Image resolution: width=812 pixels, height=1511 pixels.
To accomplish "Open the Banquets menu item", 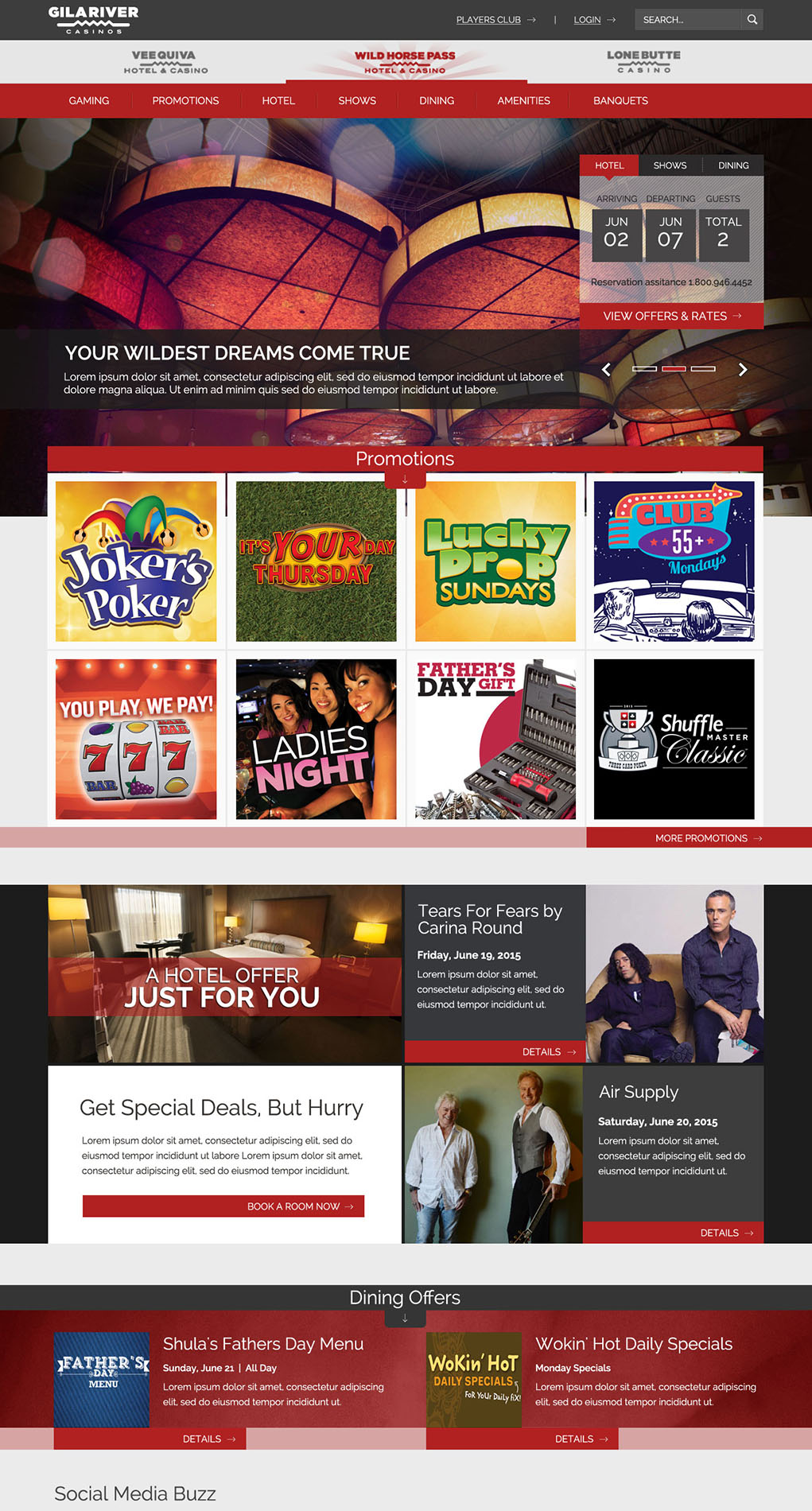I will (620, 101).
